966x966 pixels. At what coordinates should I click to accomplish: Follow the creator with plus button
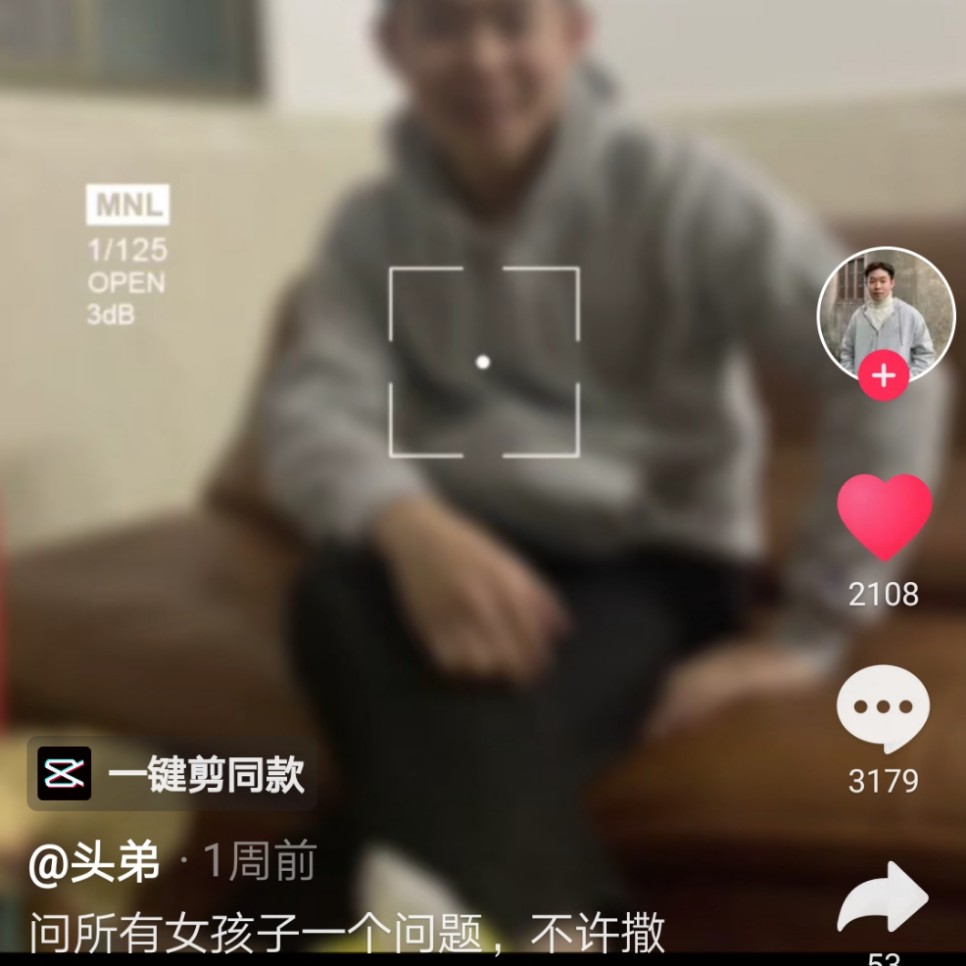883,376
